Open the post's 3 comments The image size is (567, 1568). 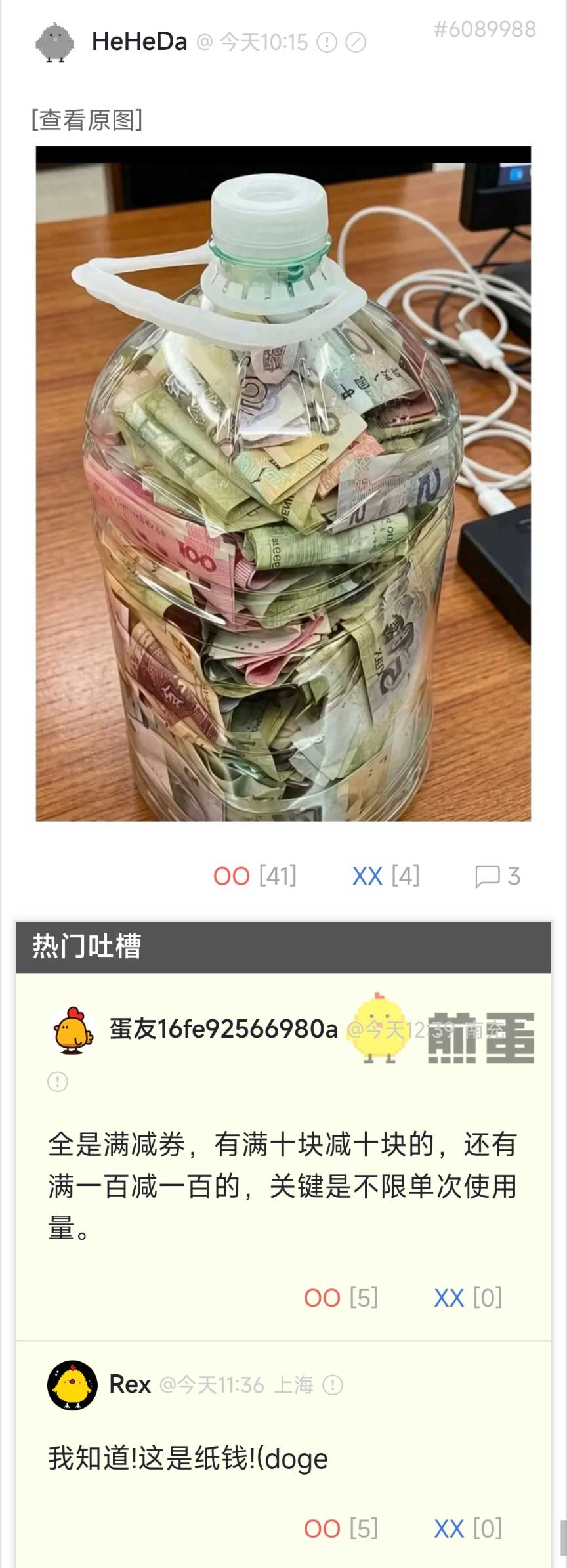pos(497,876)
